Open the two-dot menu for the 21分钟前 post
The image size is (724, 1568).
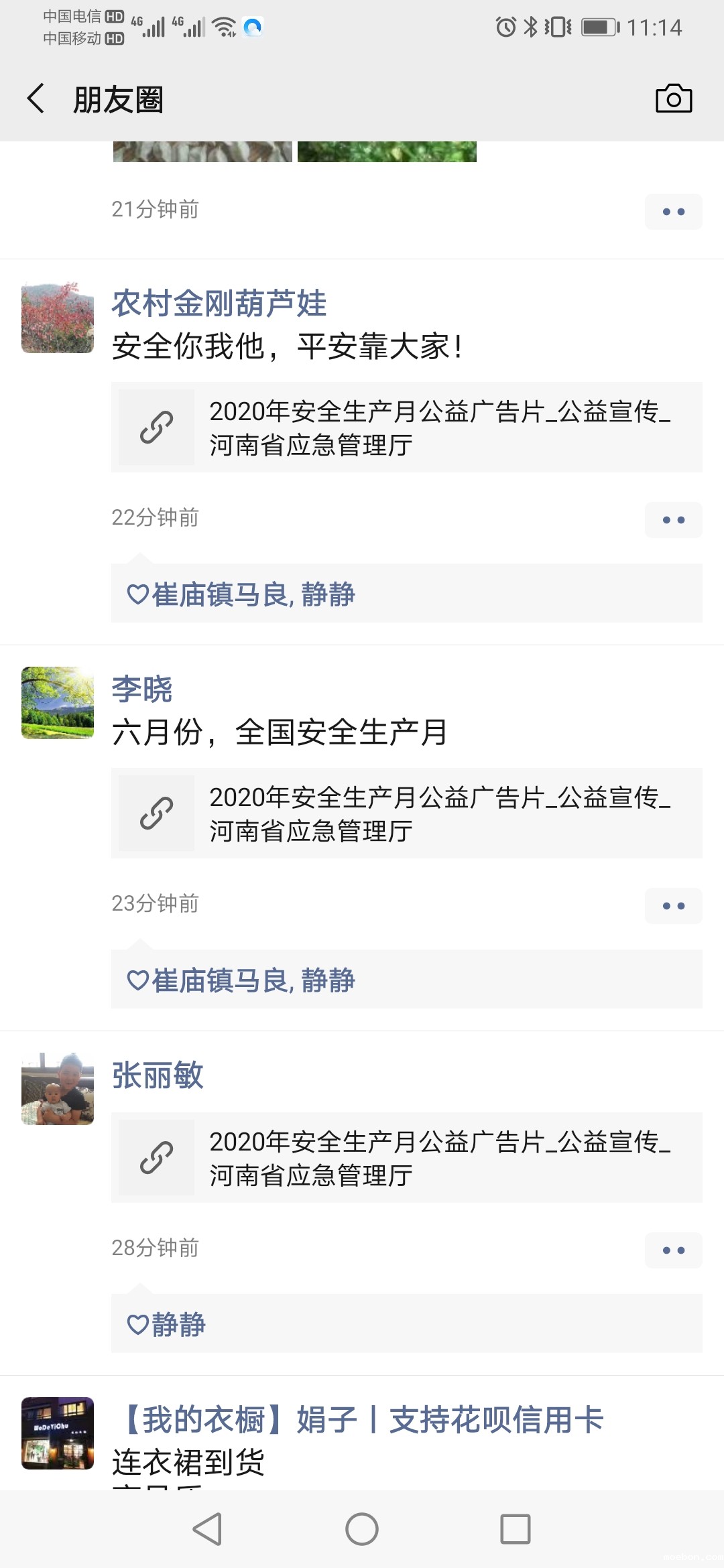673,212
